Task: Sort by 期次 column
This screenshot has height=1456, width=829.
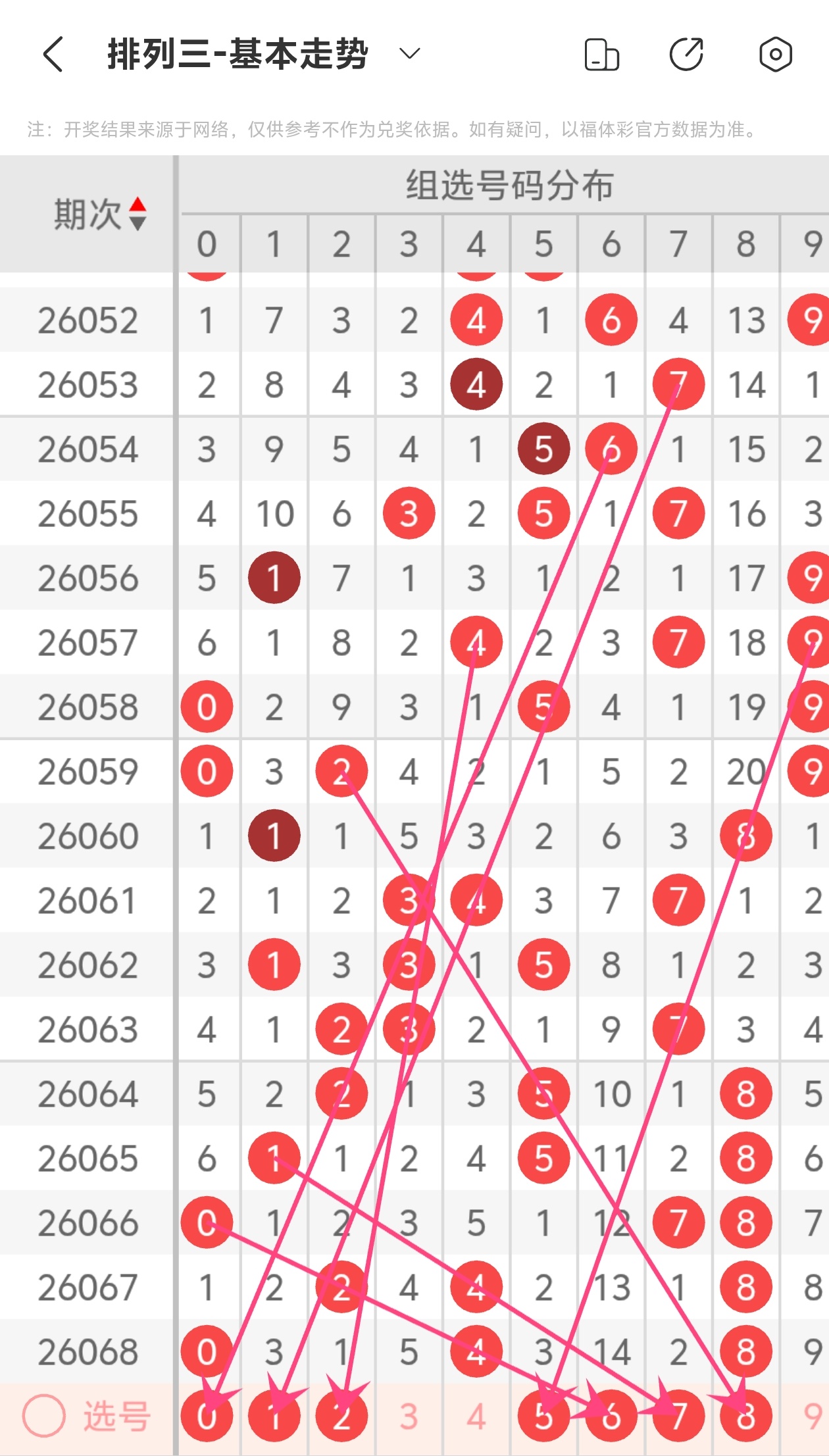Action: pos(99,214)
